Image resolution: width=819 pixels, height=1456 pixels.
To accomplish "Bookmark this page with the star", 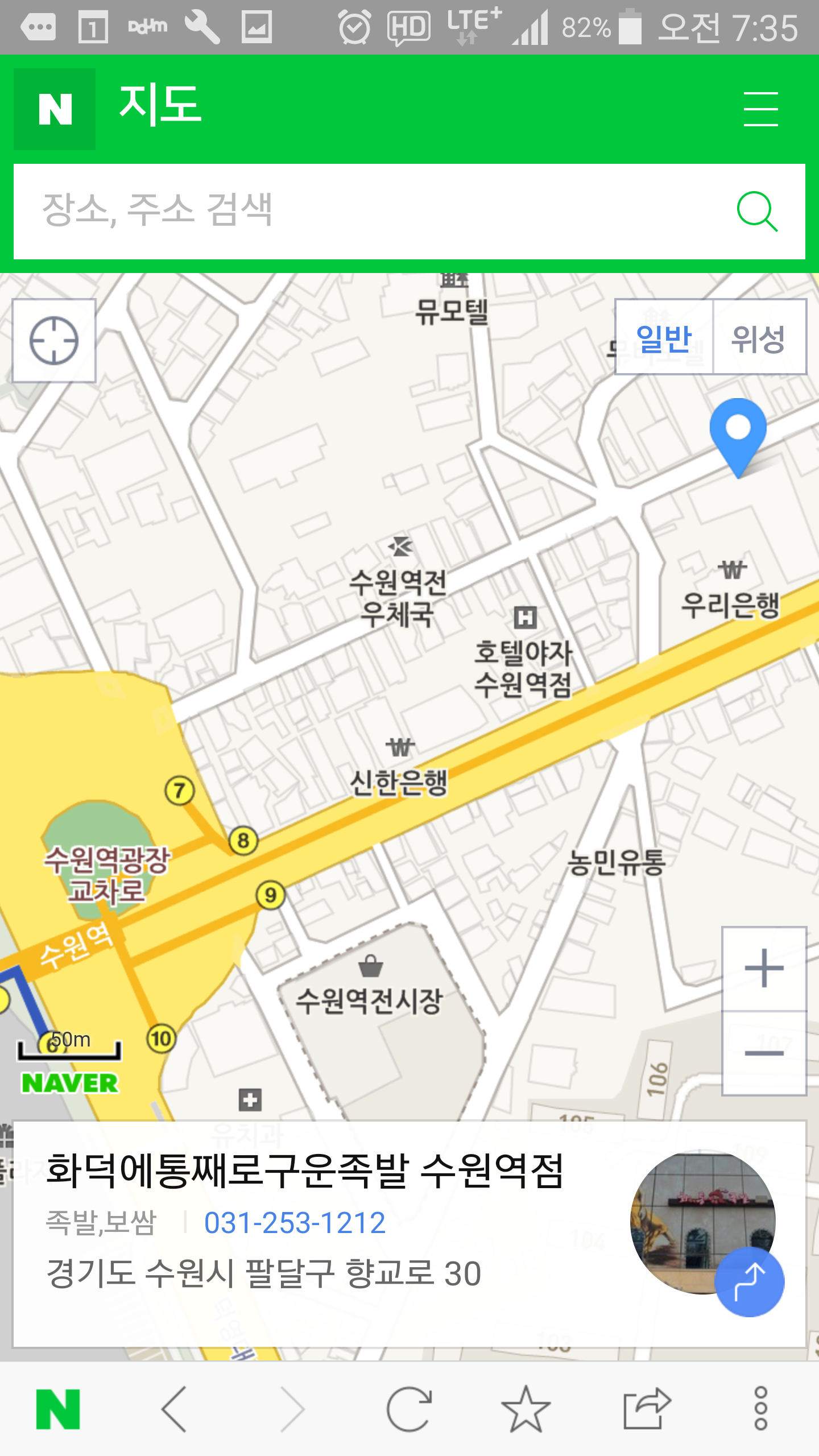I will [526, 1409].
